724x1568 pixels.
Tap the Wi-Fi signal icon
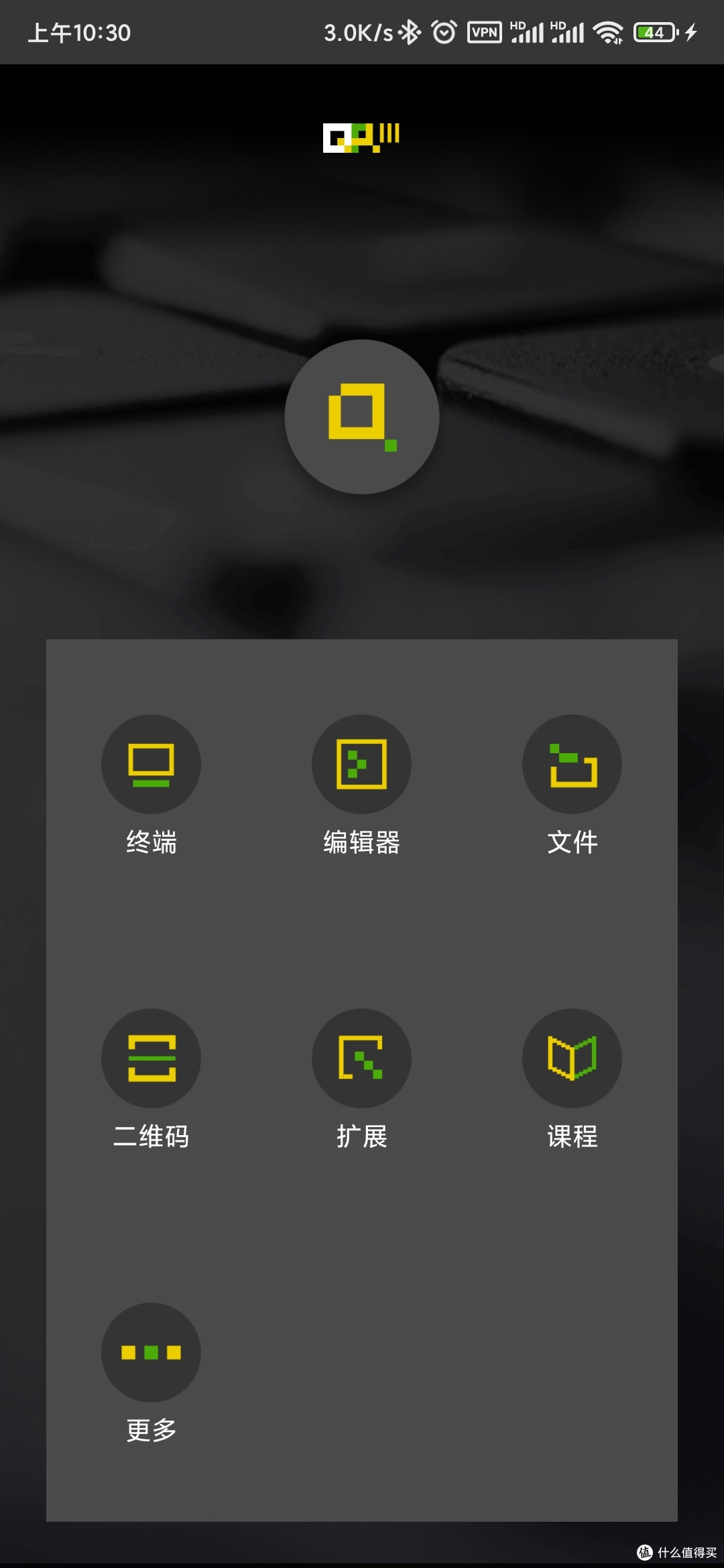coord(609,31)
